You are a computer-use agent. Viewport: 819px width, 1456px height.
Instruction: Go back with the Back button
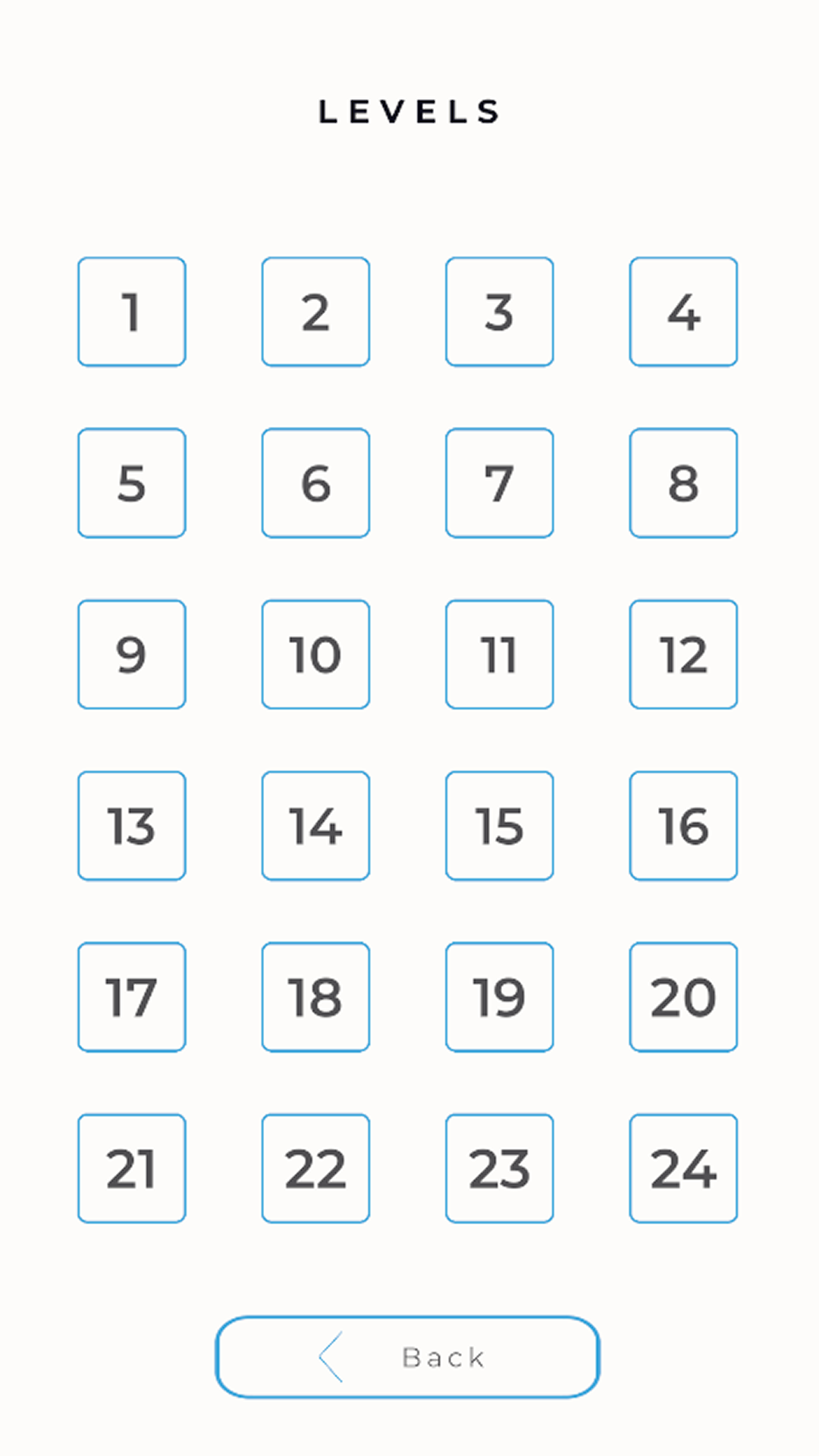click(x=408, y=1357)
